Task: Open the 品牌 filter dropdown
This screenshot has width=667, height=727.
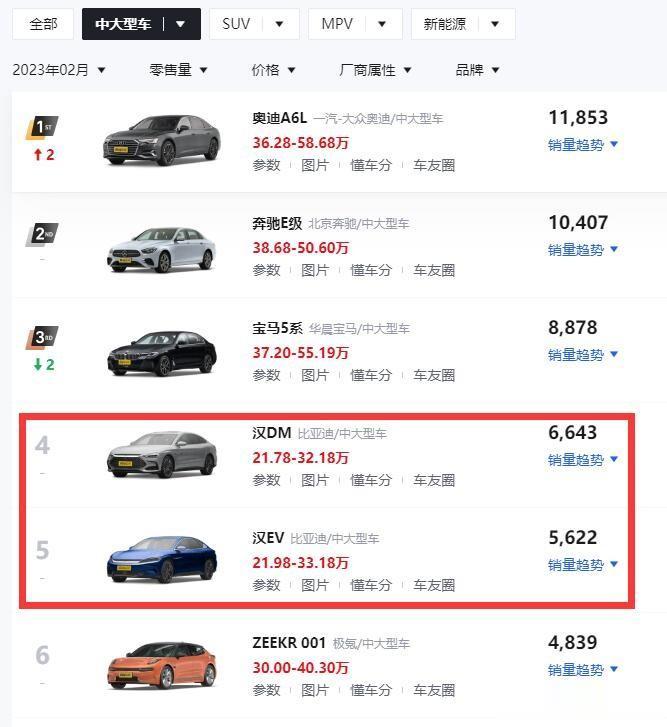Action: 477,70
